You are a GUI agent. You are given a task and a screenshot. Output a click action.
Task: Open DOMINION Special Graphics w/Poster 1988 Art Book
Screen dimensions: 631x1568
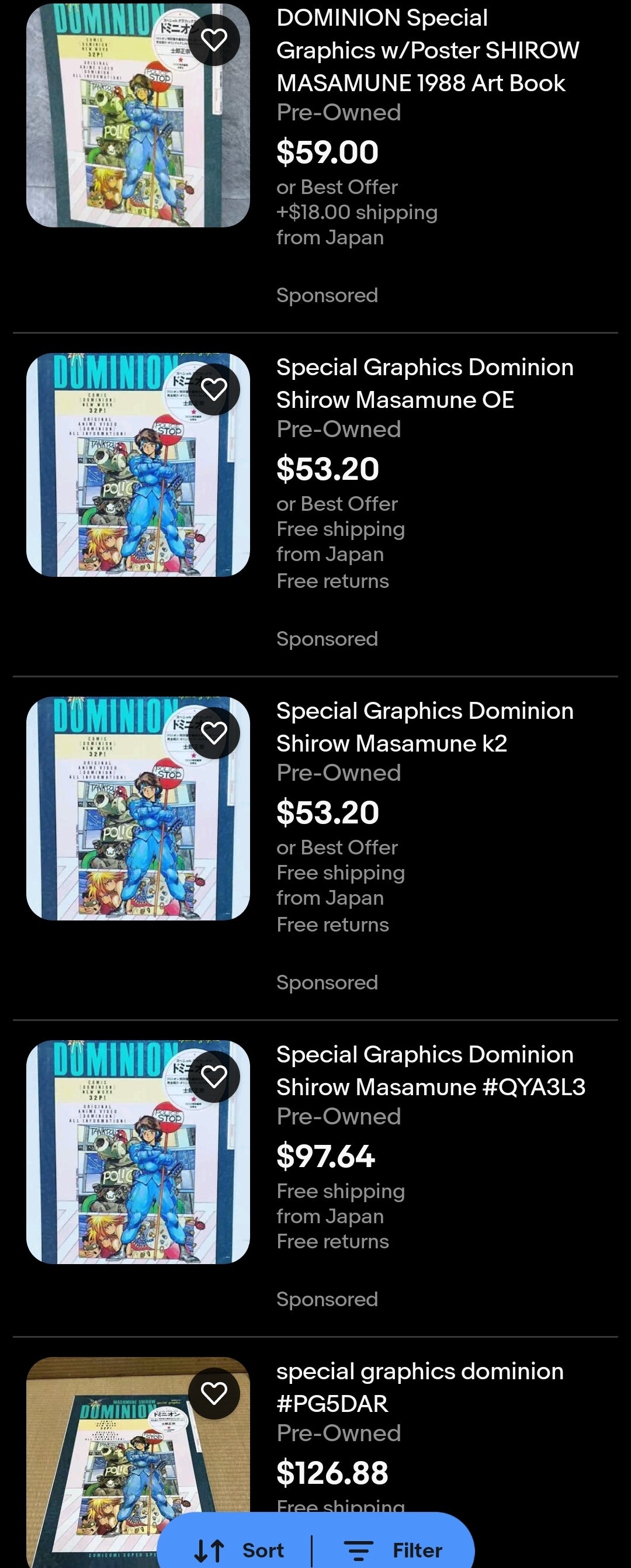click(x=427, y=50)
